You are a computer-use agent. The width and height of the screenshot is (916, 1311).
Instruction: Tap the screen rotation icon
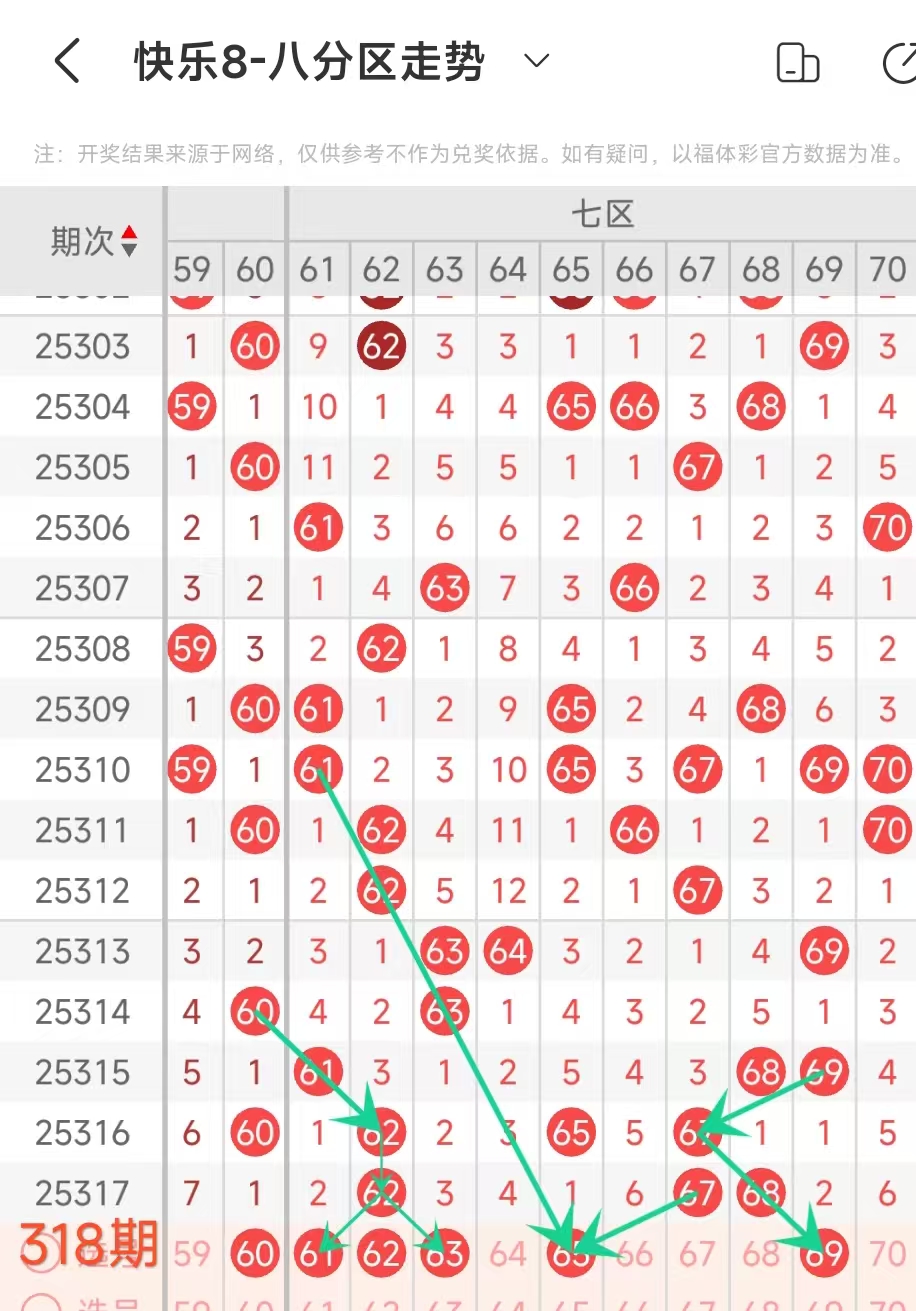(798, 63)
